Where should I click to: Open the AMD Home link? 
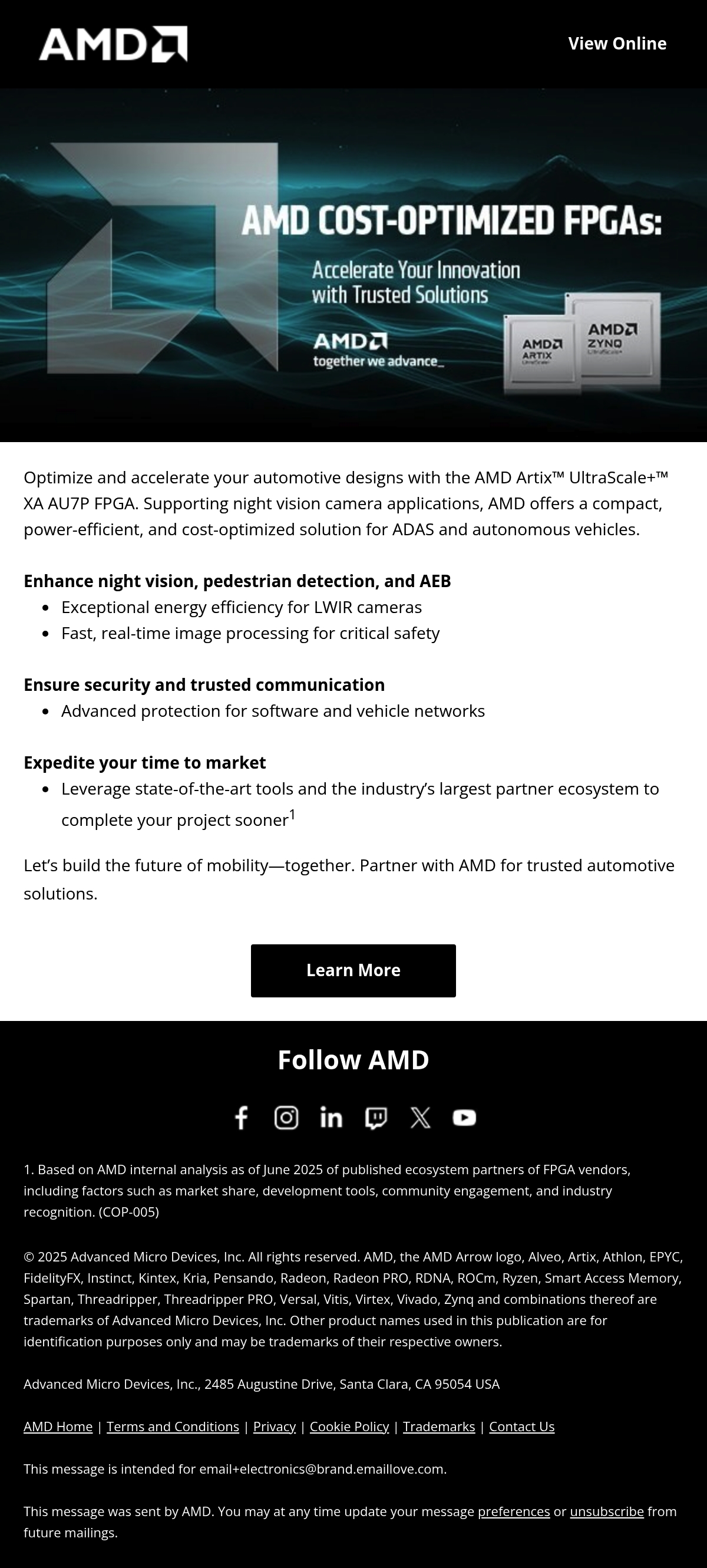tap(58, 1427)
